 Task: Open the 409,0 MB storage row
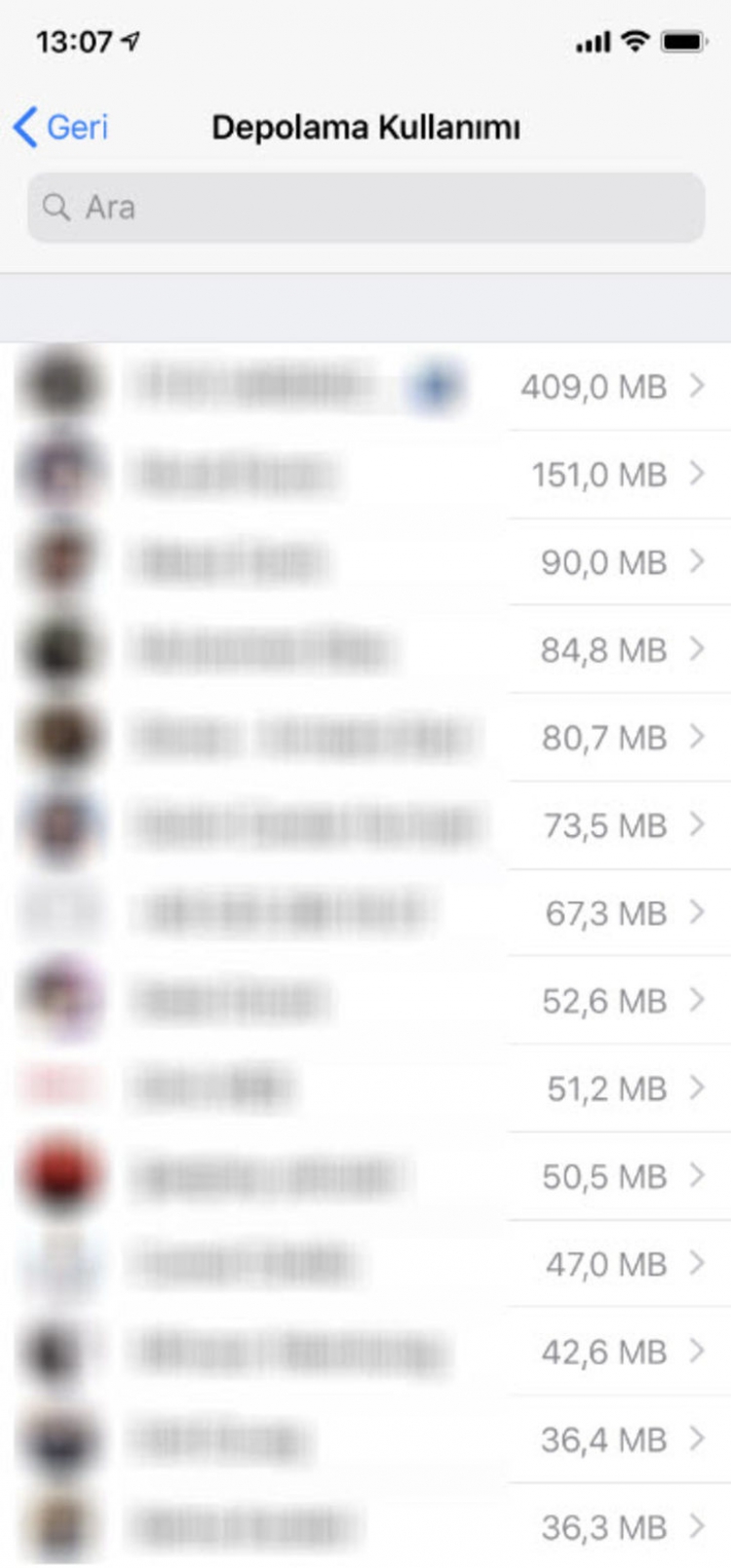coord(365,387)
